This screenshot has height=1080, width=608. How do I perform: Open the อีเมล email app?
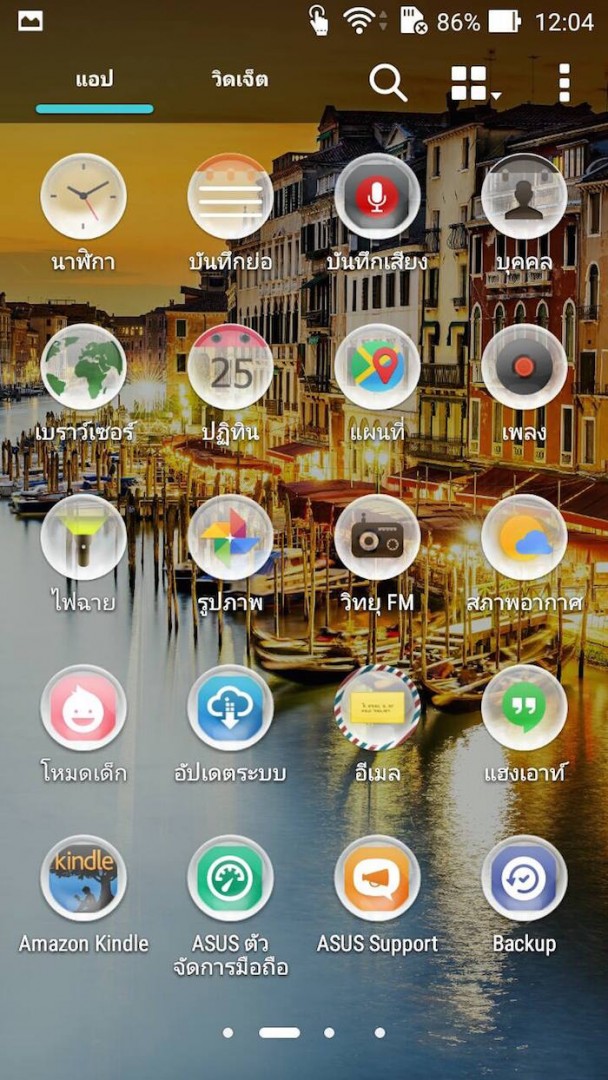pyautogui.click(x=377, y=707)
